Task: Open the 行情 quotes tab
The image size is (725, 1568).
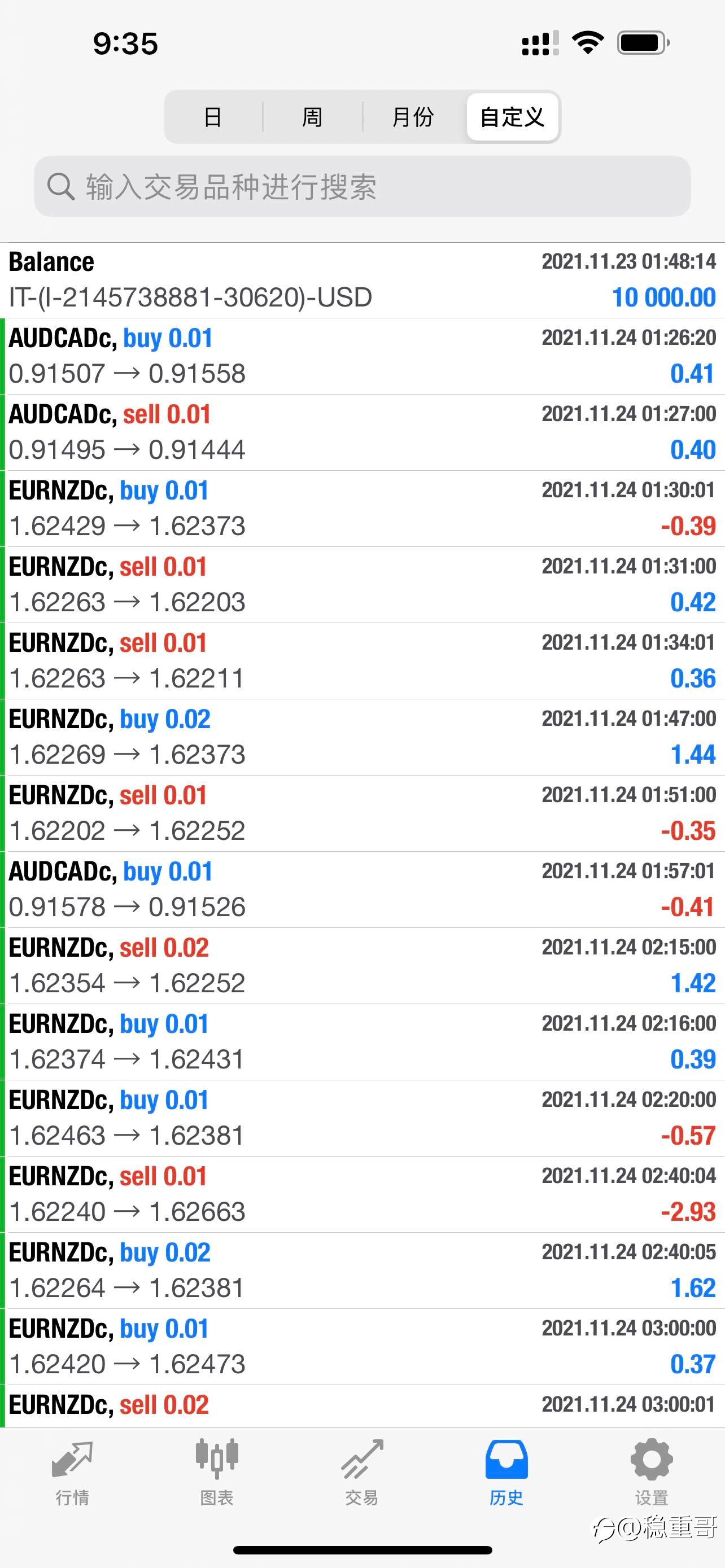Action: point(72,1474)
